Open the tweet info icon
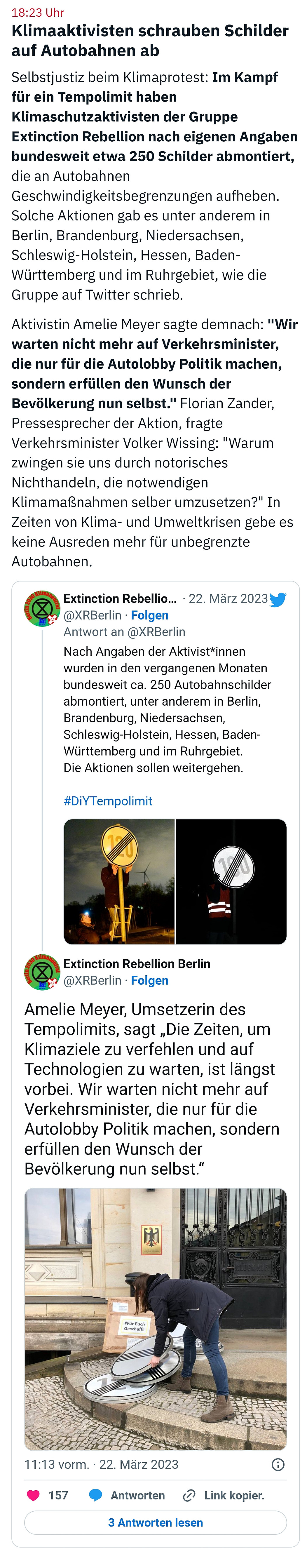 tap(278, 1465)
